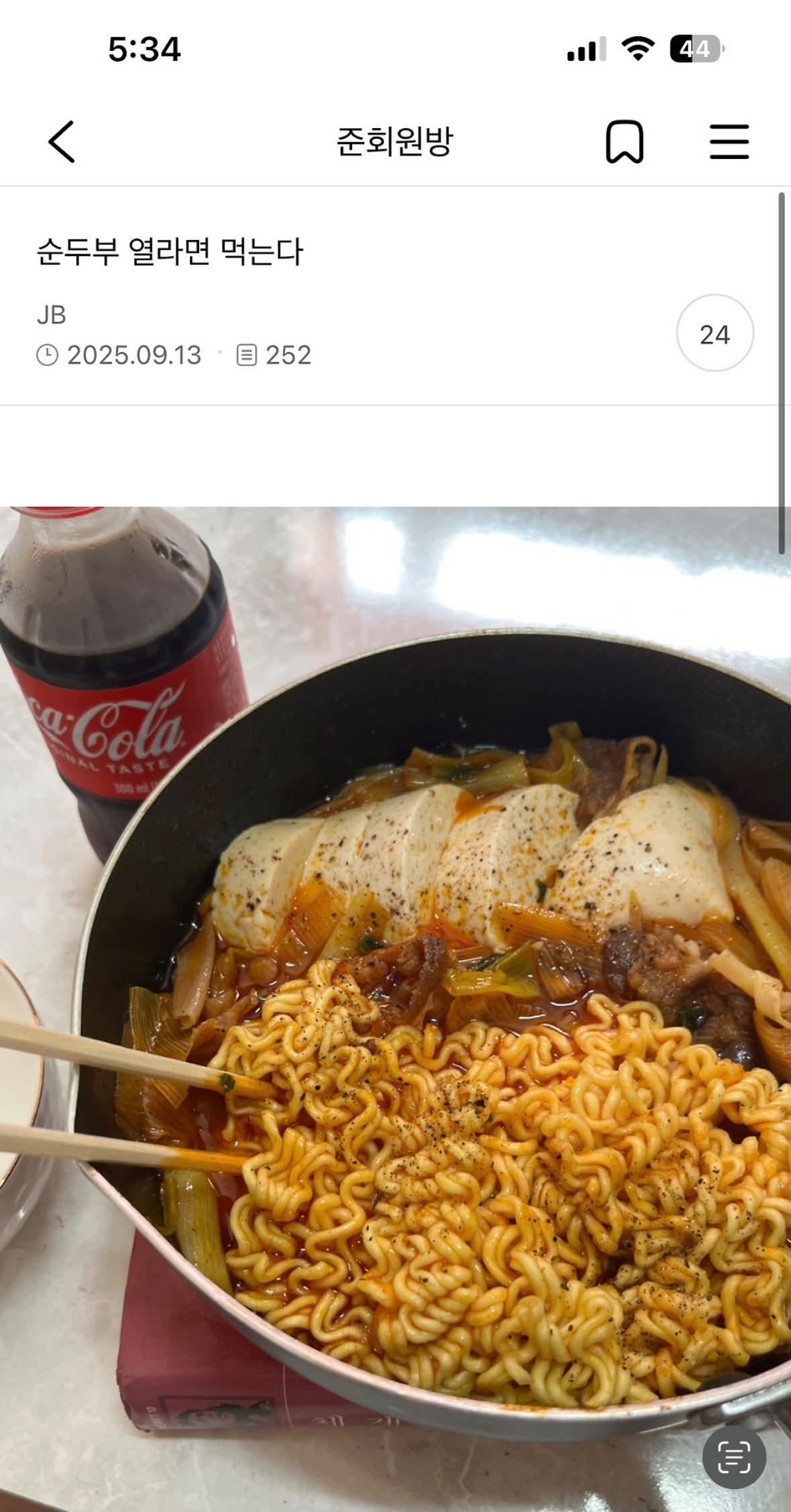Bookmark this board with the bookmark icon
The image size is (791, 1512).
(x=625, y=141)
